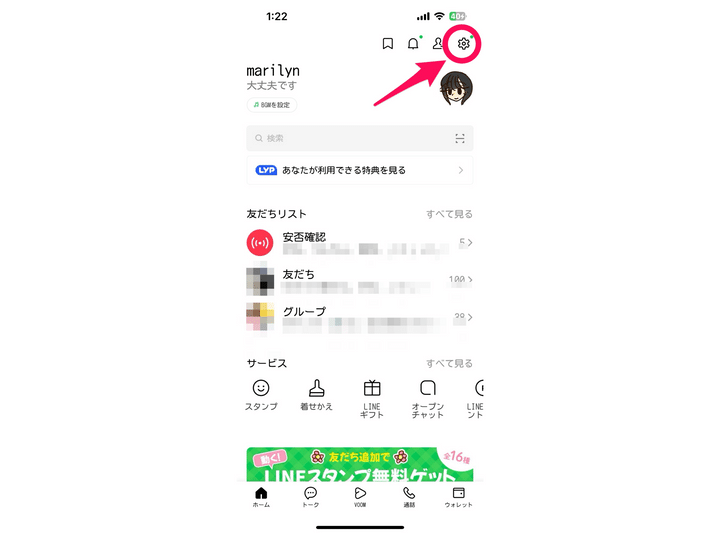This screenshot has width=720, height=534.
Task: Tap すべて見る beside 友だちリスト
Action: [449, 214]
